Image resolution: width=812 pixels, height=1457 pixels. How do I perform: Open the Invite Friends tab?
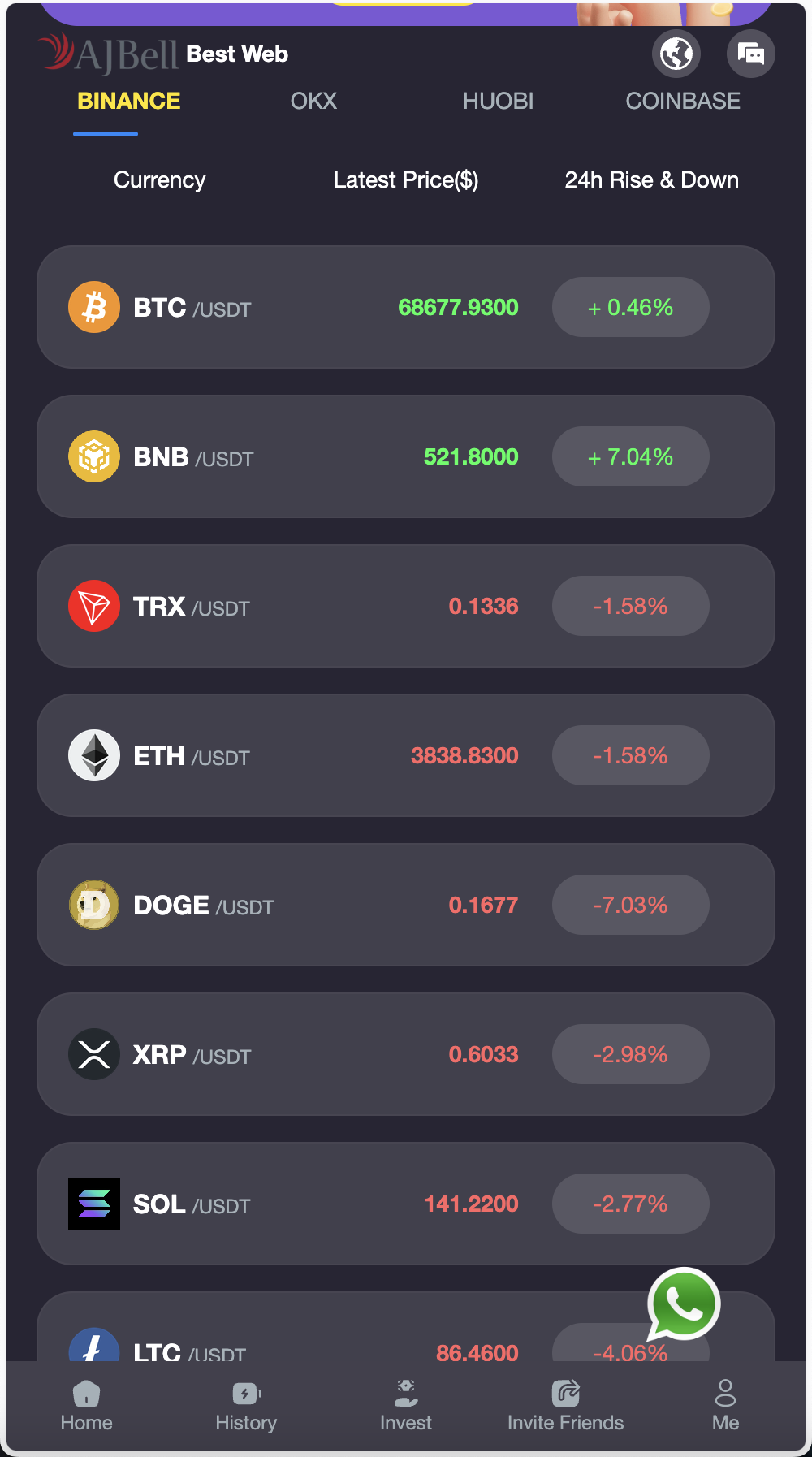[565, 1406]
